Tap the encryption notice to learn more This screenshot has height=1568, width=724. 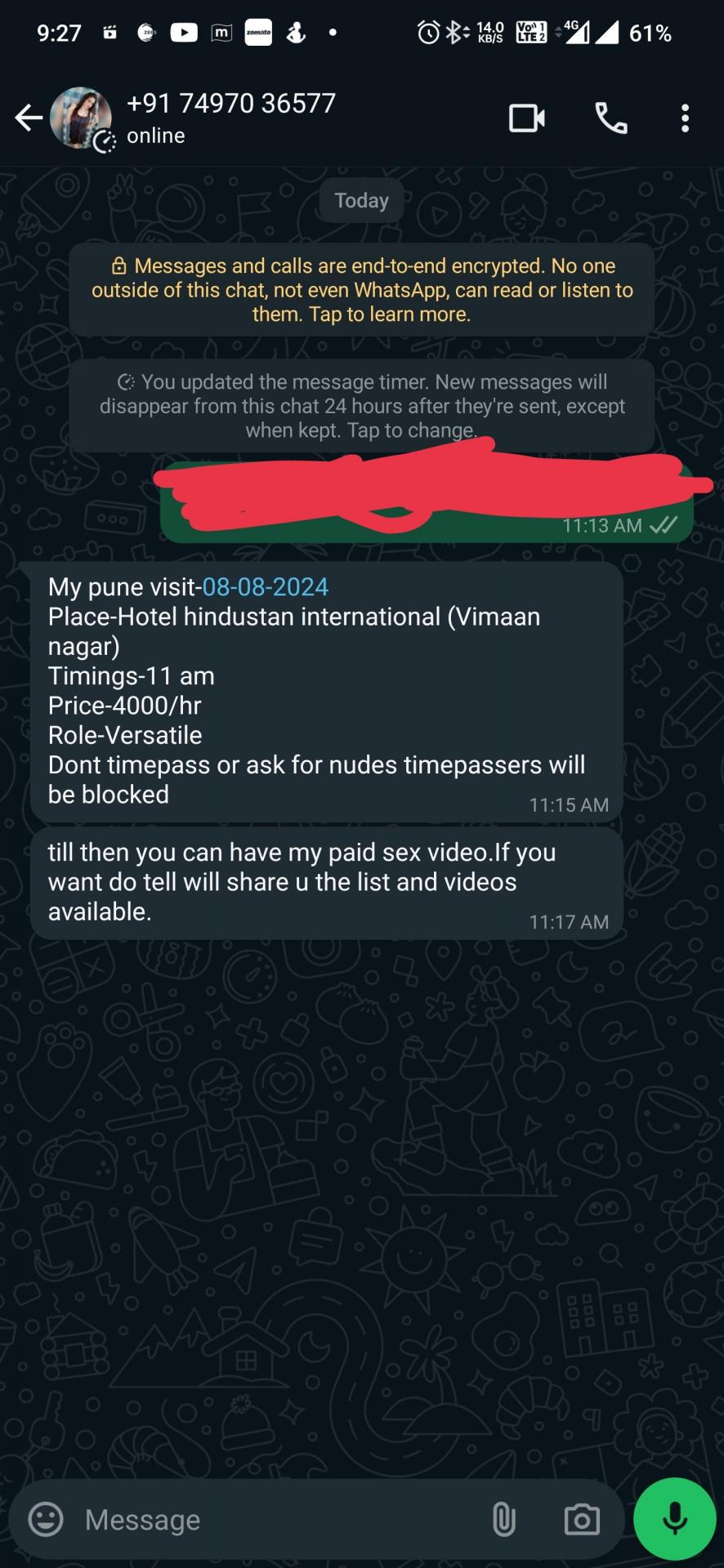click(362, 290)
